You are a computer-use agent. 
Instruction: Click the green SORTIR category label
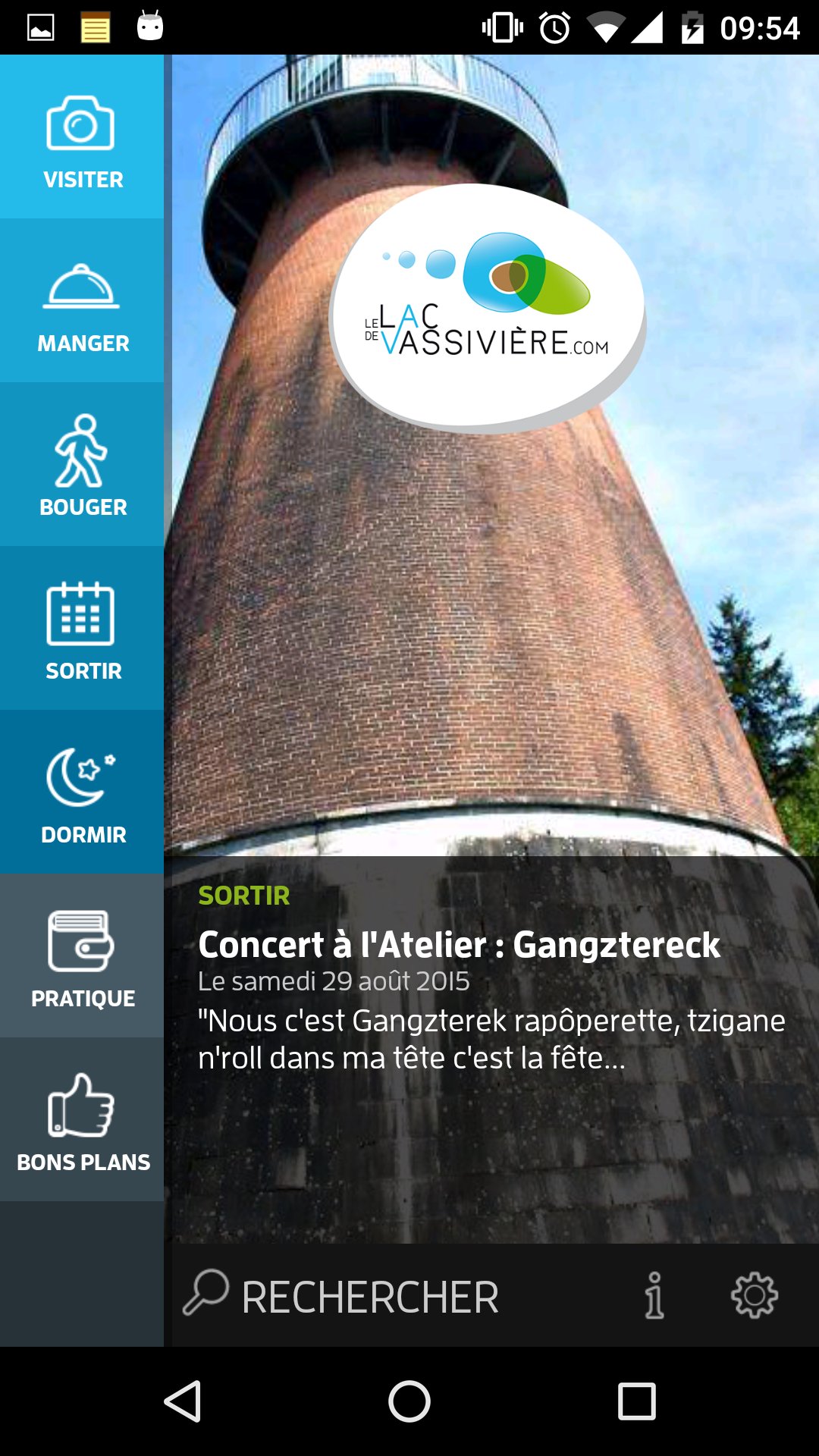(243, 896)
